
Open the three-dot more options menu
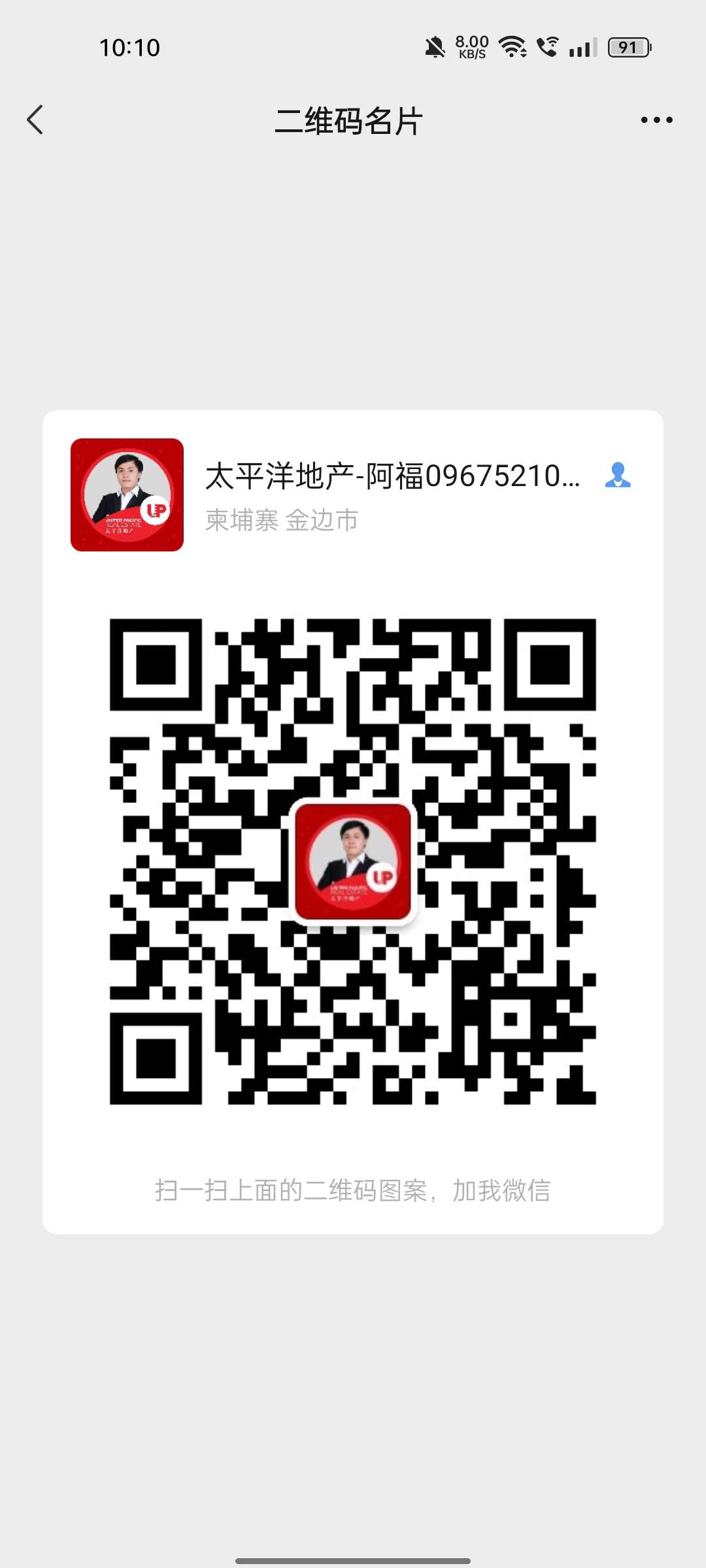656,120
